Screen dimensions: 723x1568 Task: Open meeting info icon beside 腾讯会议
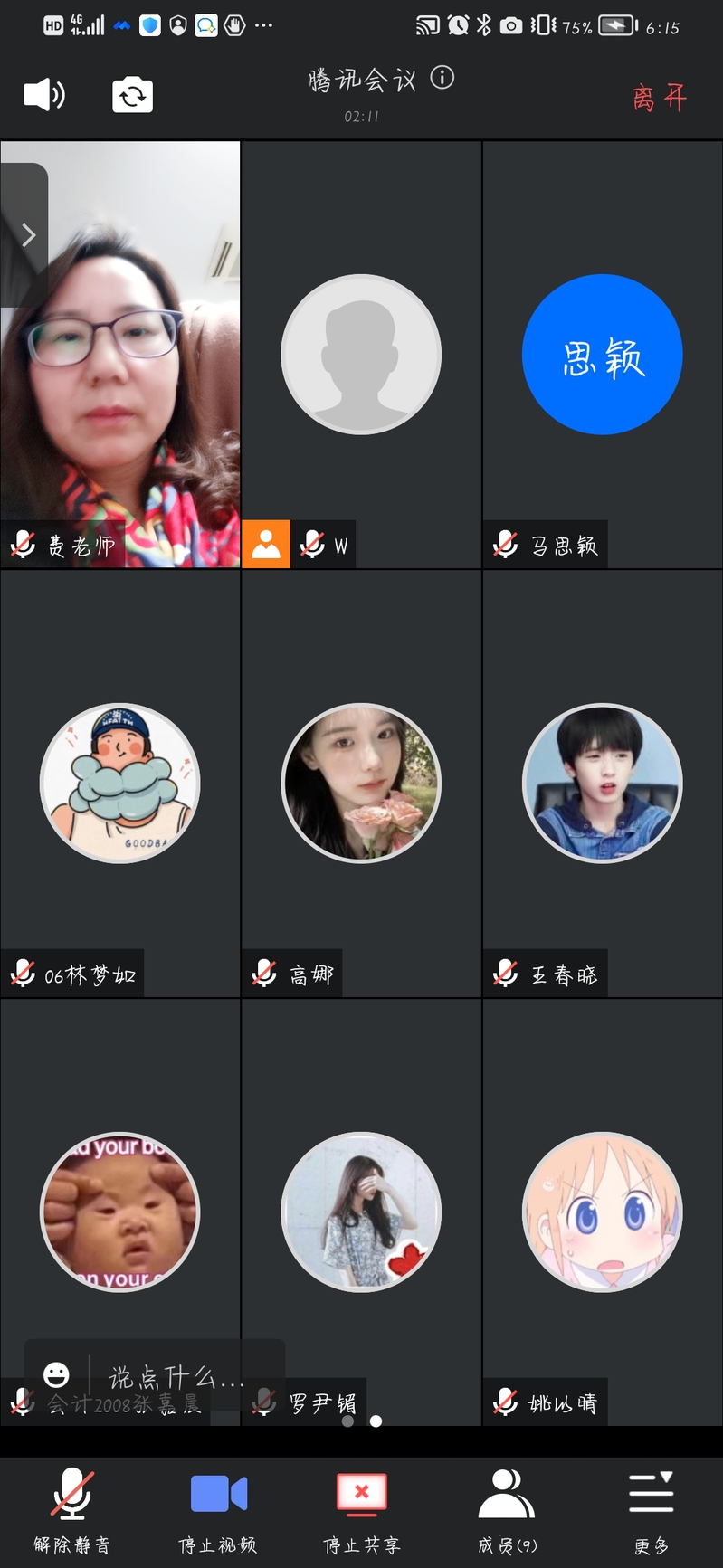pyautogui.click(x=442, y=78)
